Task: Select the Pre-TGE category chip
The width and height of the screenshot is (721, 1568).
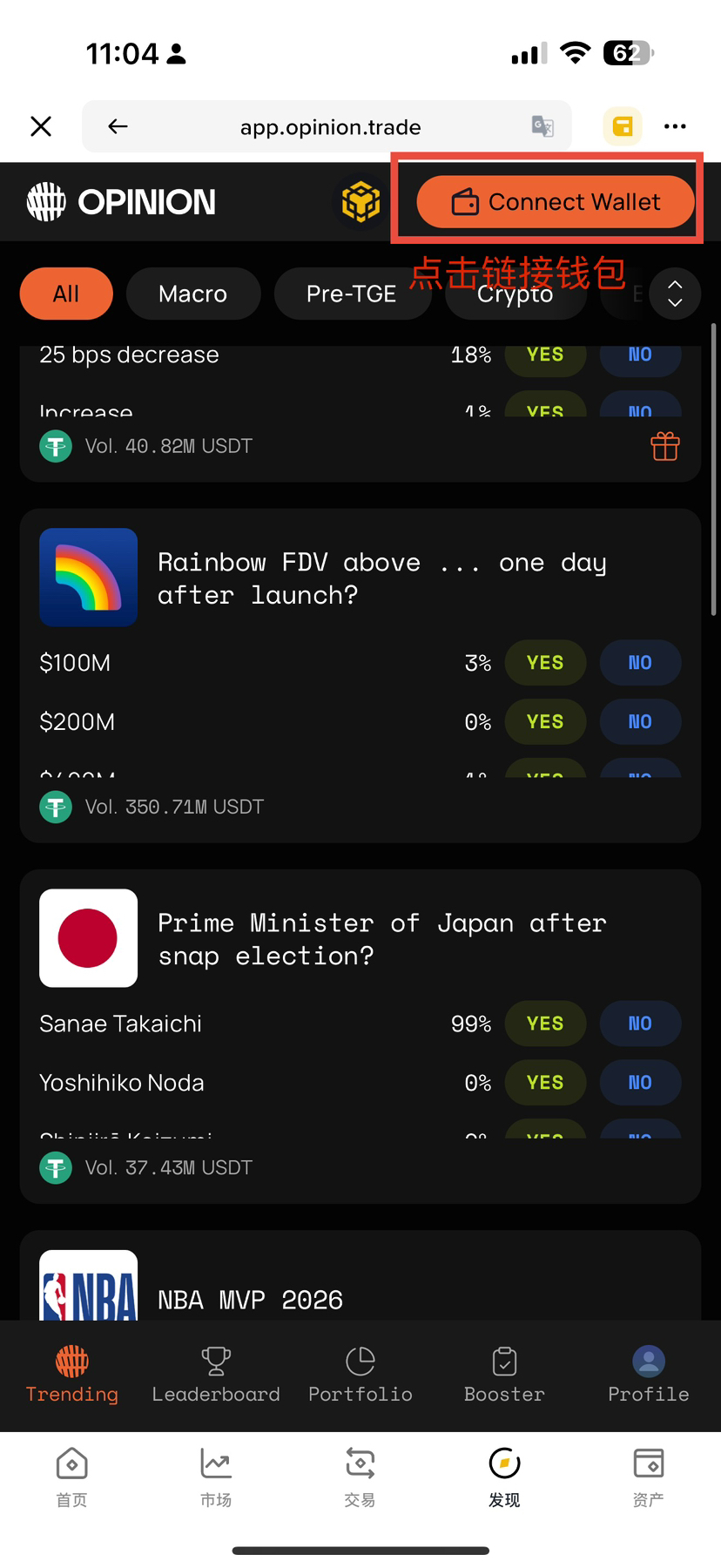Action: click(352, 294)
